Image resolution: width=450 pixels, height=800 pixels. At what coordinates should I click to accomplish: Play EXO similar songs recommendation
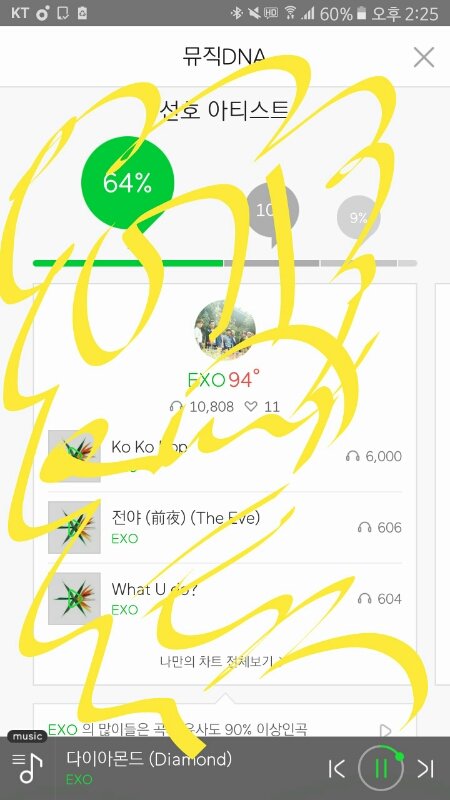tap(386, 730)
